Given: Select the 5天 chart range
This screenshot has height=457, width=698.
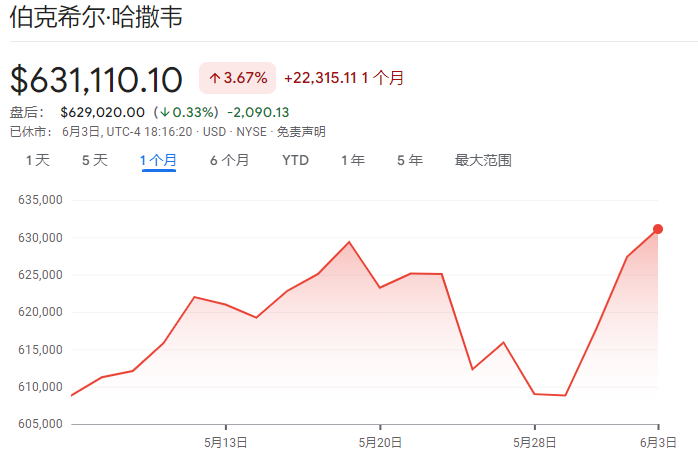Looking at the screenshot, I should (x=95, y=160).
